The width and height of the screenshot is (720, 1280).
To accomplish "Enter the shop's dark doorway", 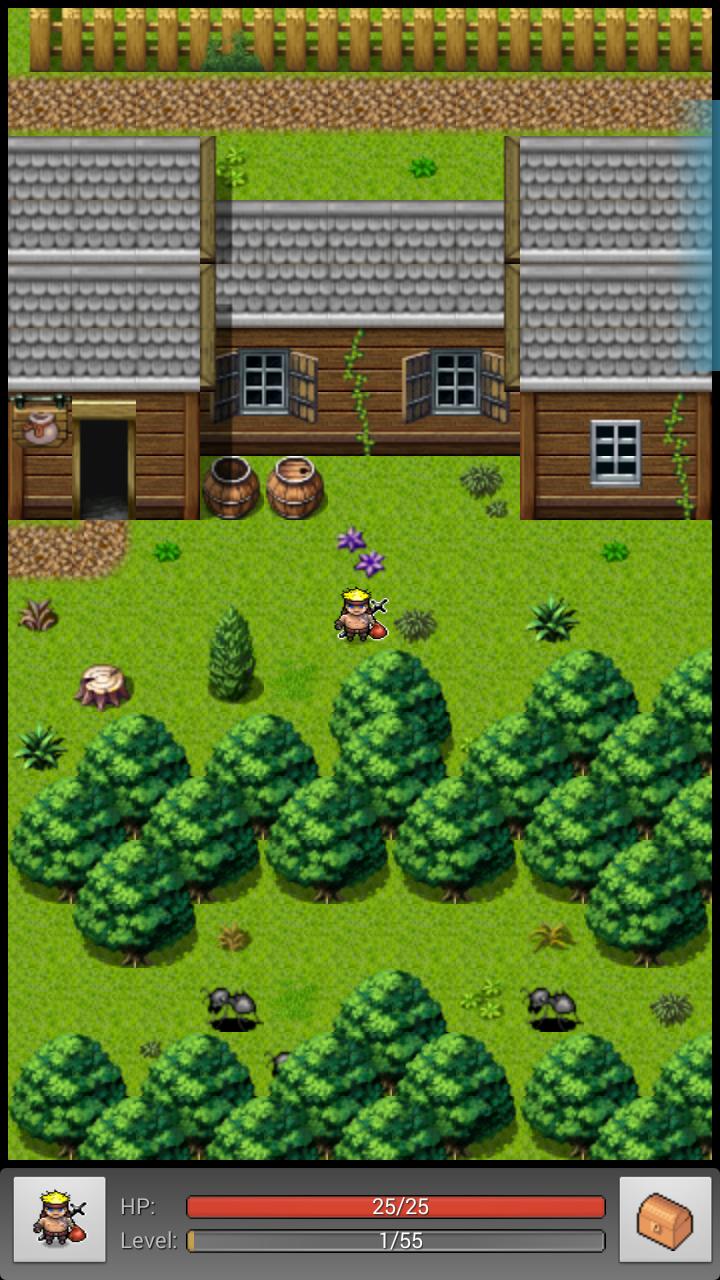I will tap(104, 466).
